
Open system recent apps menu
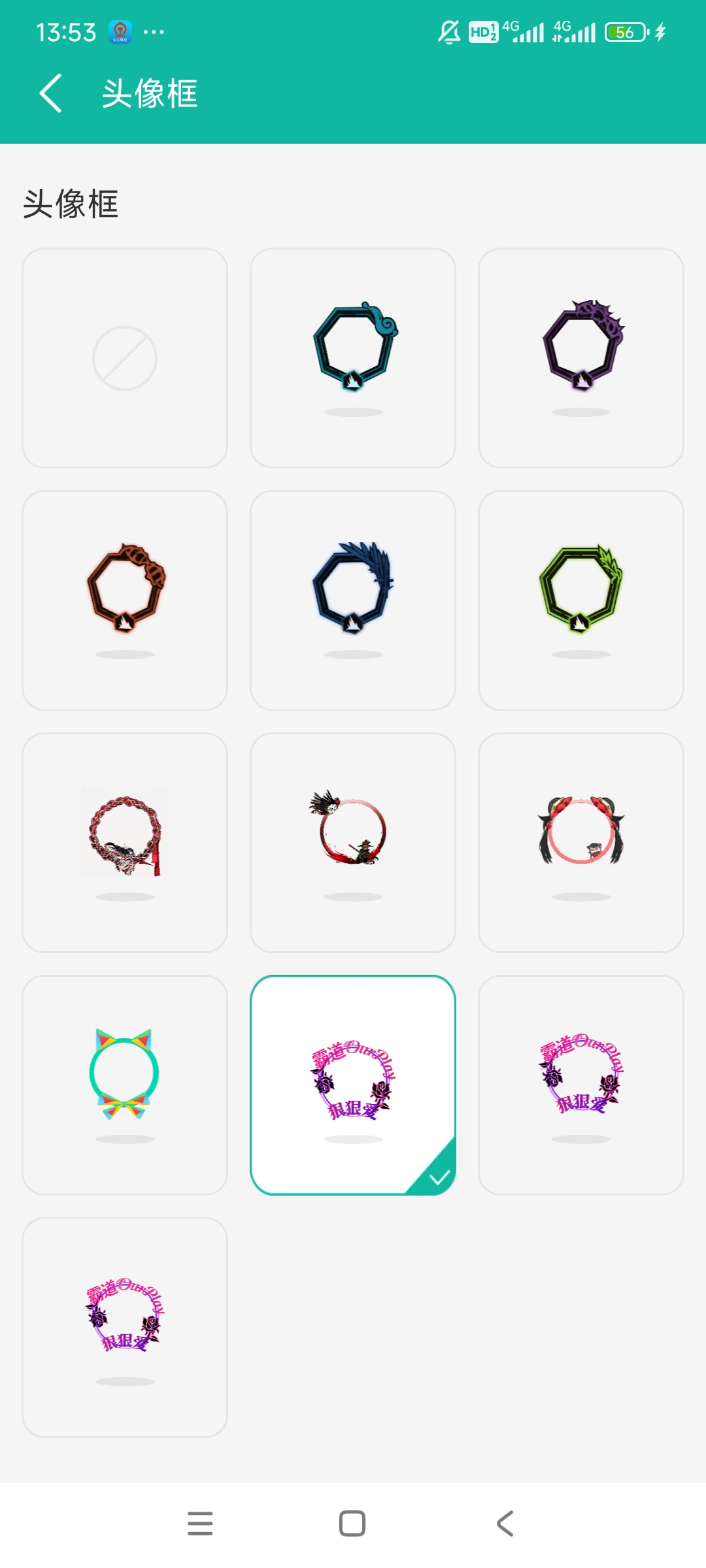pos(200,1524)
